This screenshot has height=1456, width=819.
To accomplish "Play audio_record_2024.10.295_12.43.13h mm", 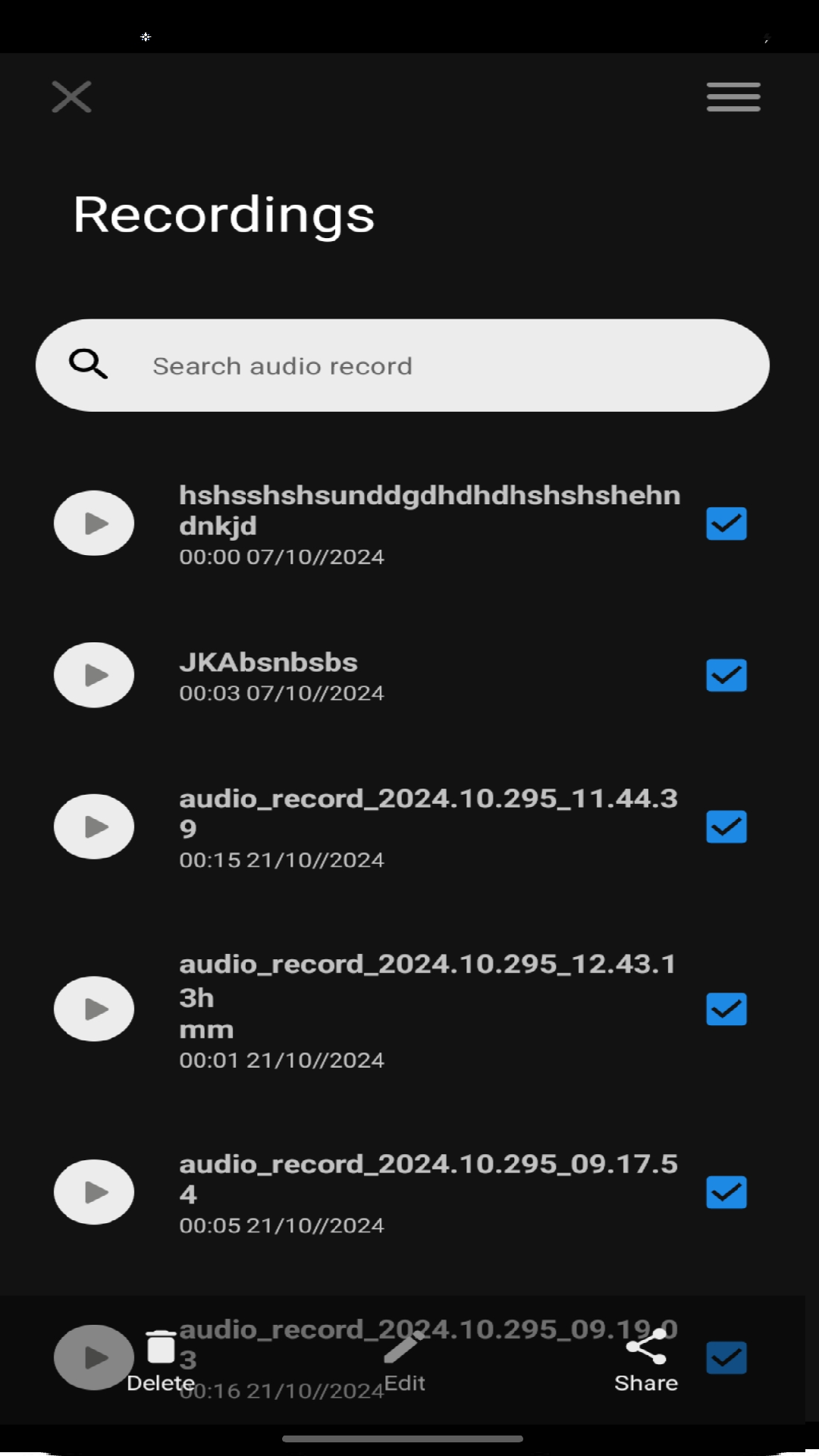I will point(93,1009).
